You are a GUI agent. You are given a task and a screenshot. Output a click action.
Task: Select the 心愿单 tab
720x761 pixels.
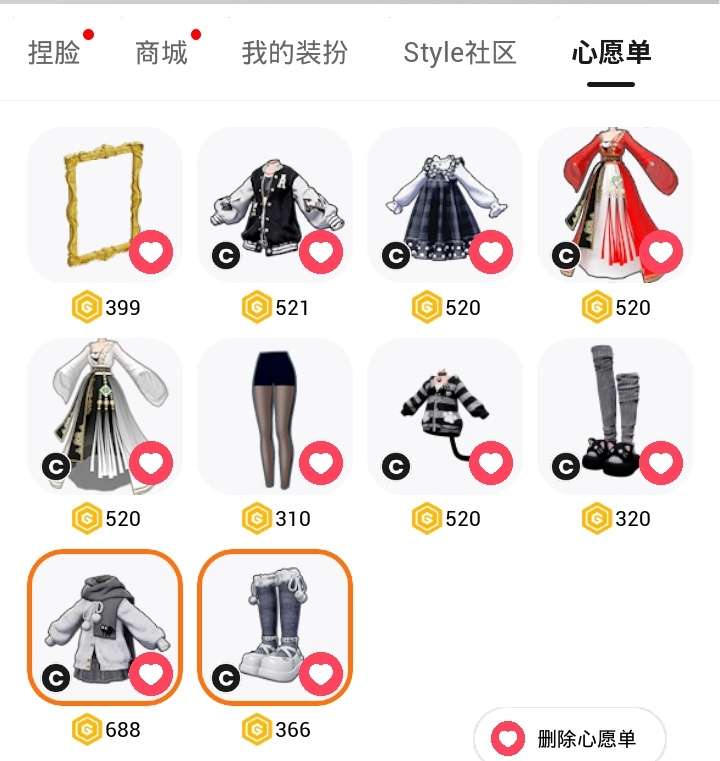click(x=611, y=52)
